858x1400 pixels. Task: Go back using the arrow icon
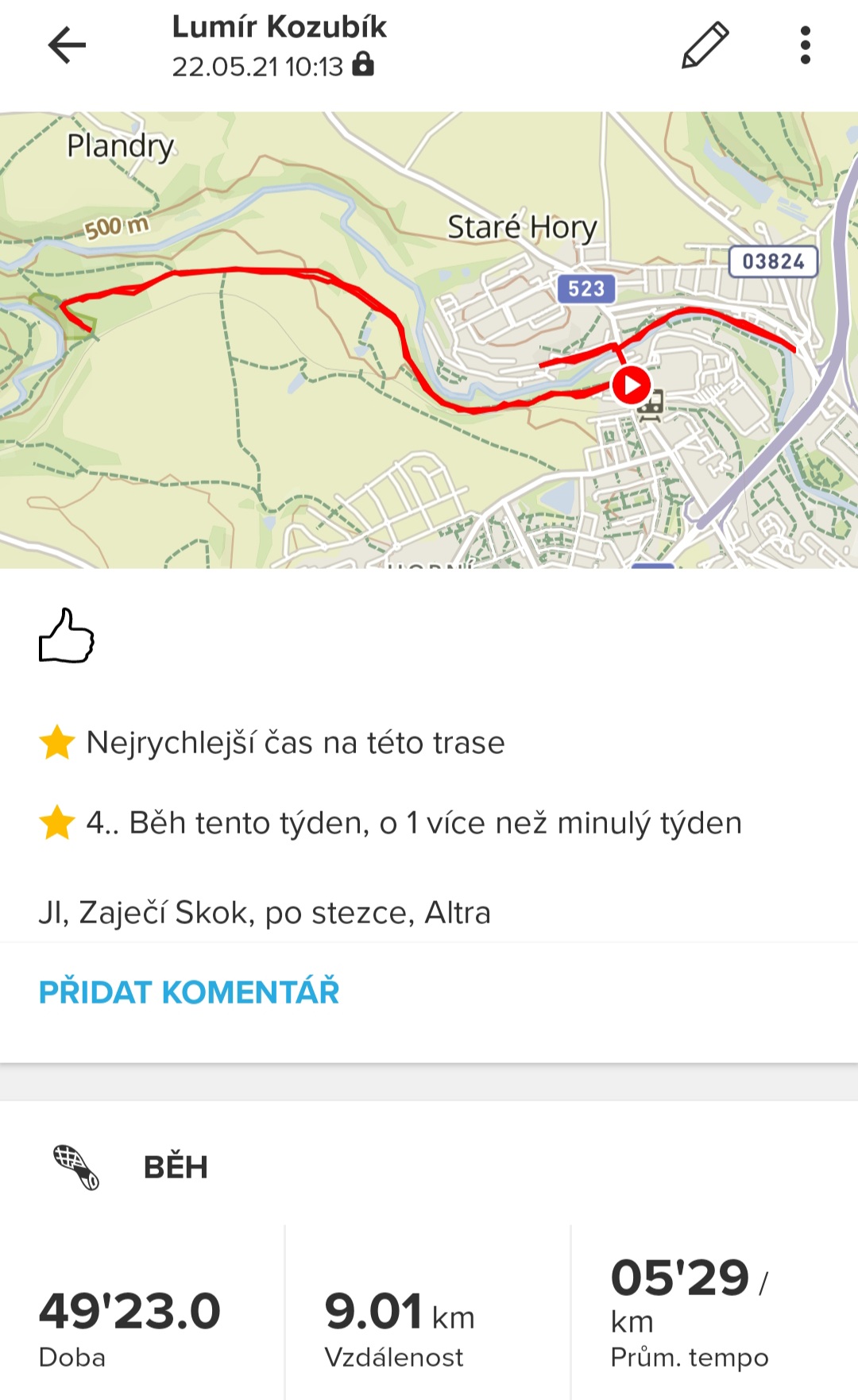(67, 44)
